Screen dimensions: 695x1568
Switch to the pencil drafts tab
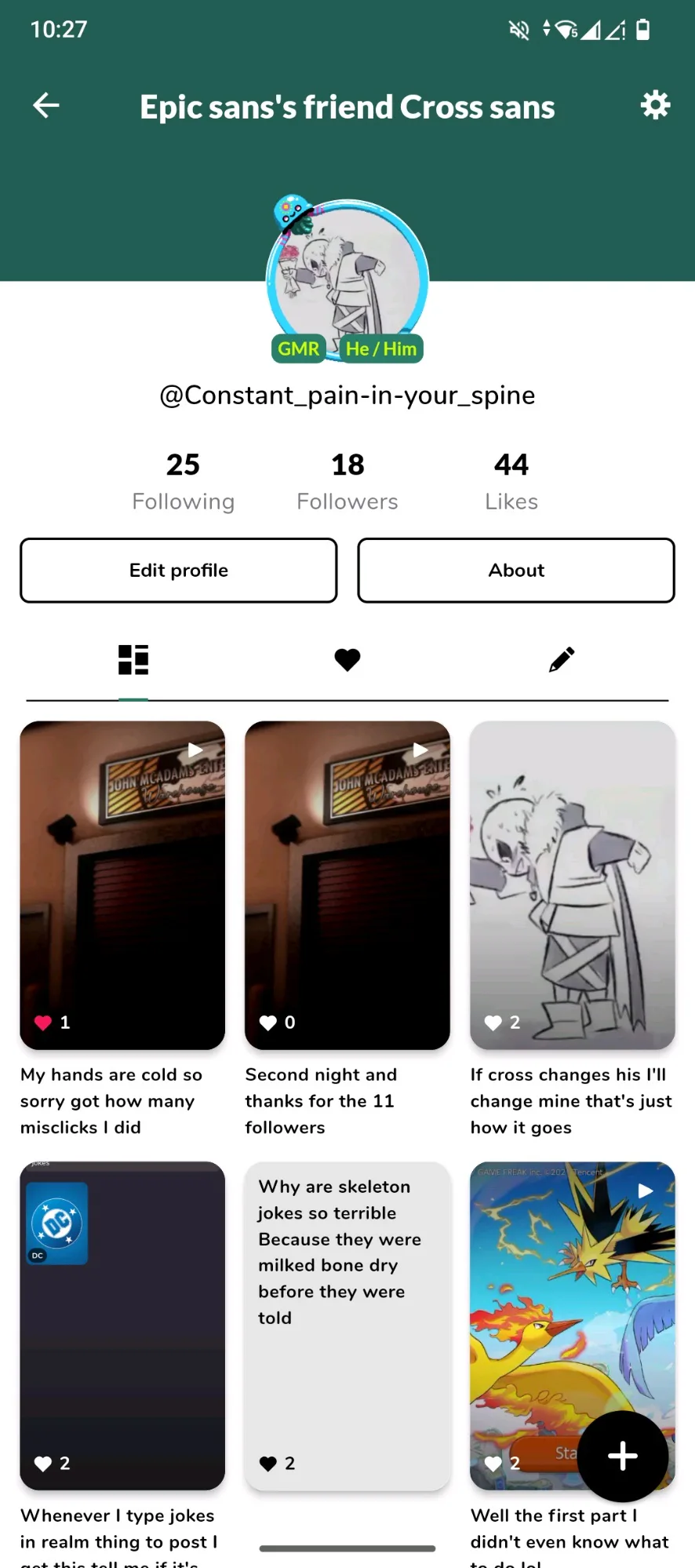[x=562, y=660]
